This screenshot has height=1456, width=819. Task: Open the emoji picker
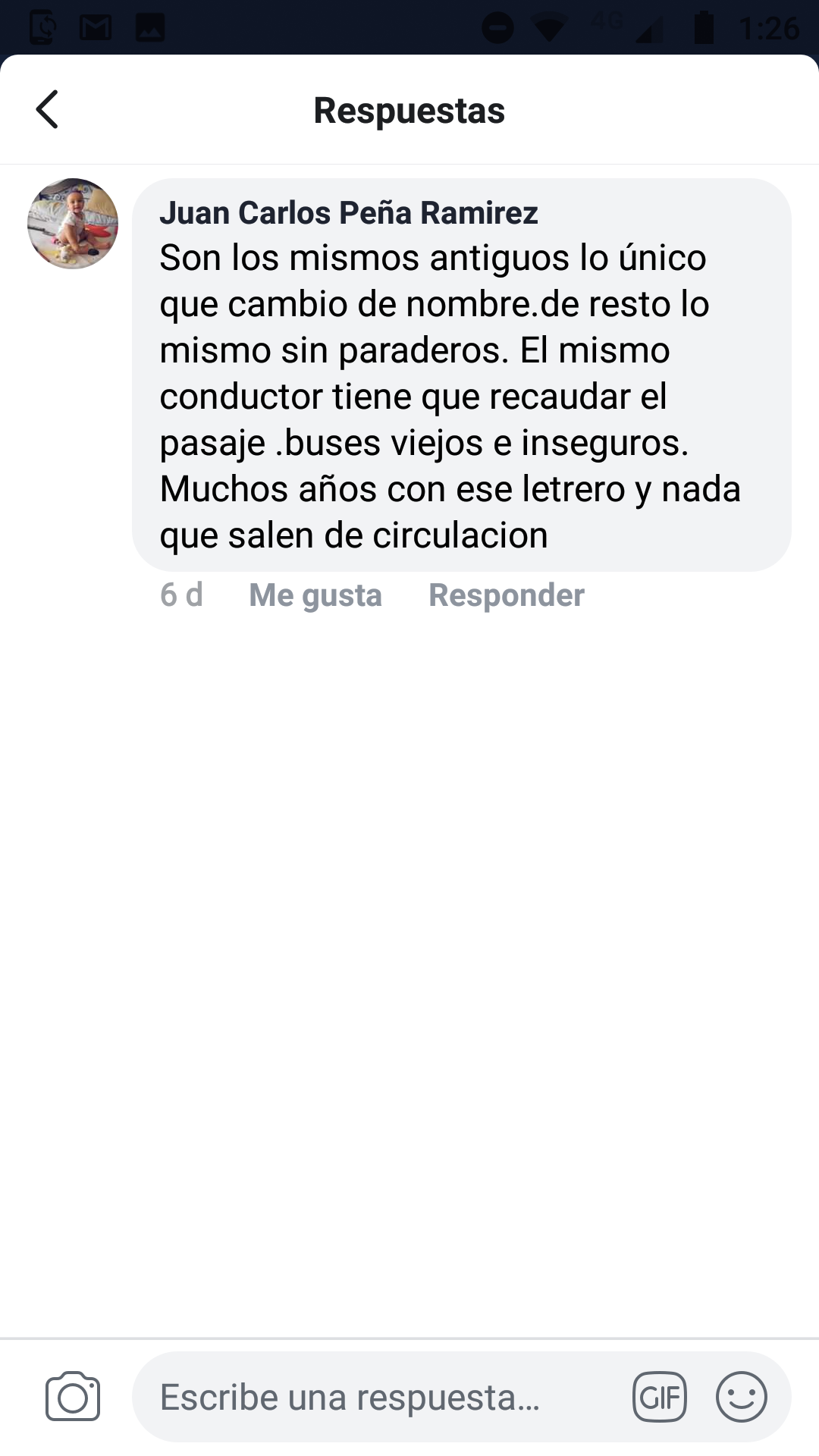[x=741, y=1397]
